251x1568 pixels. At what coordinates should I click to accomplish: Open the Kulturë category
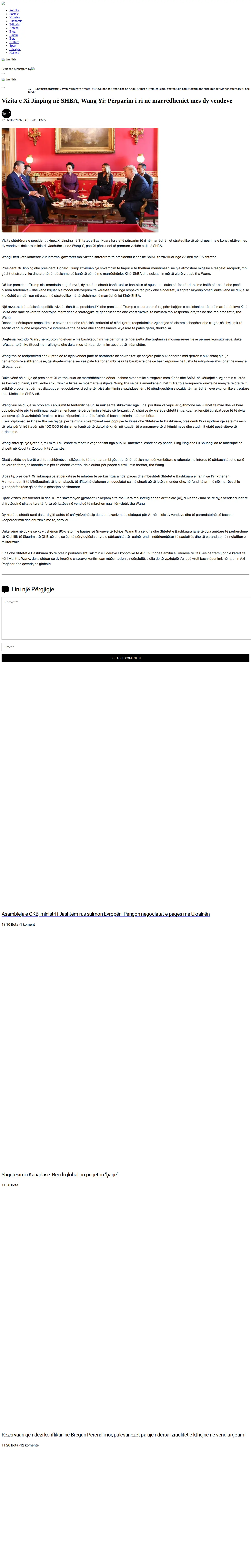point(14,42)
